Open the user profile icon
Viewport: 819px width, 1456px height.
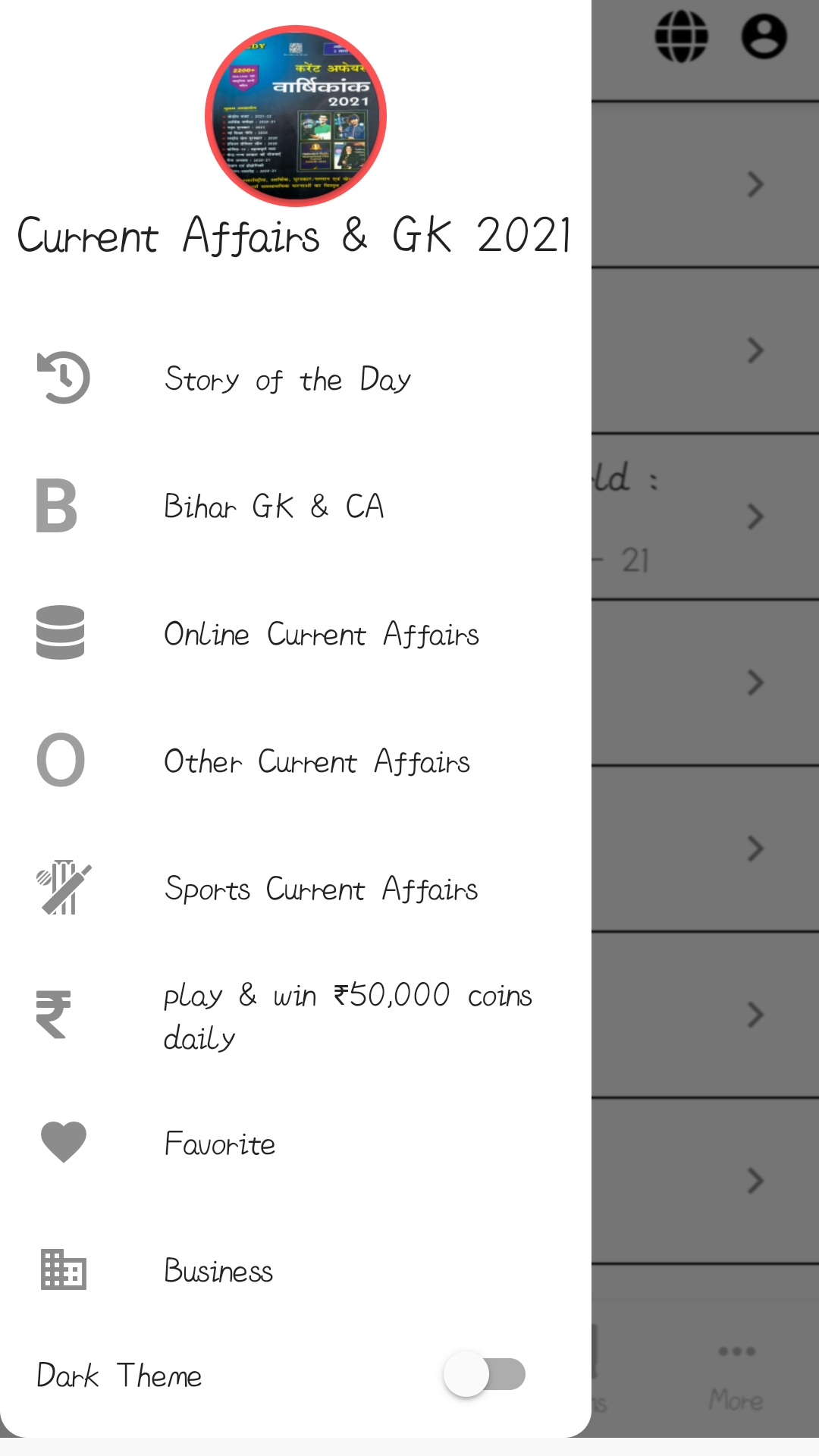764,36
